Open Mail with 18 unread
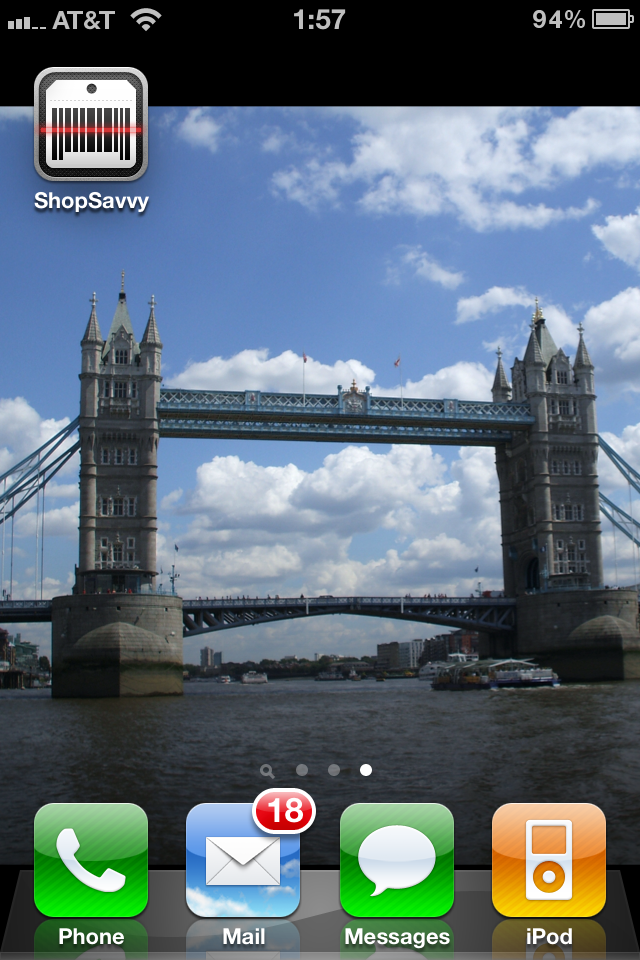 point(243,860)
